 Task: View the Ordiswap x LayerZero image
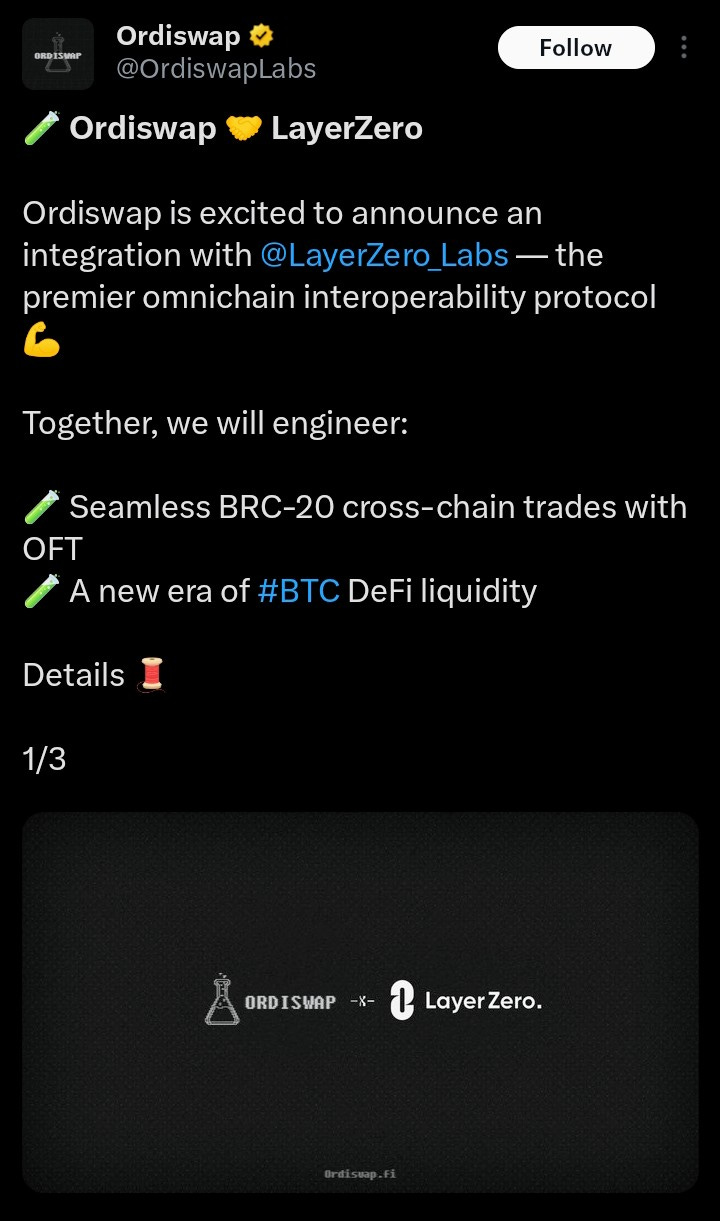click(x=360, y=1002)
